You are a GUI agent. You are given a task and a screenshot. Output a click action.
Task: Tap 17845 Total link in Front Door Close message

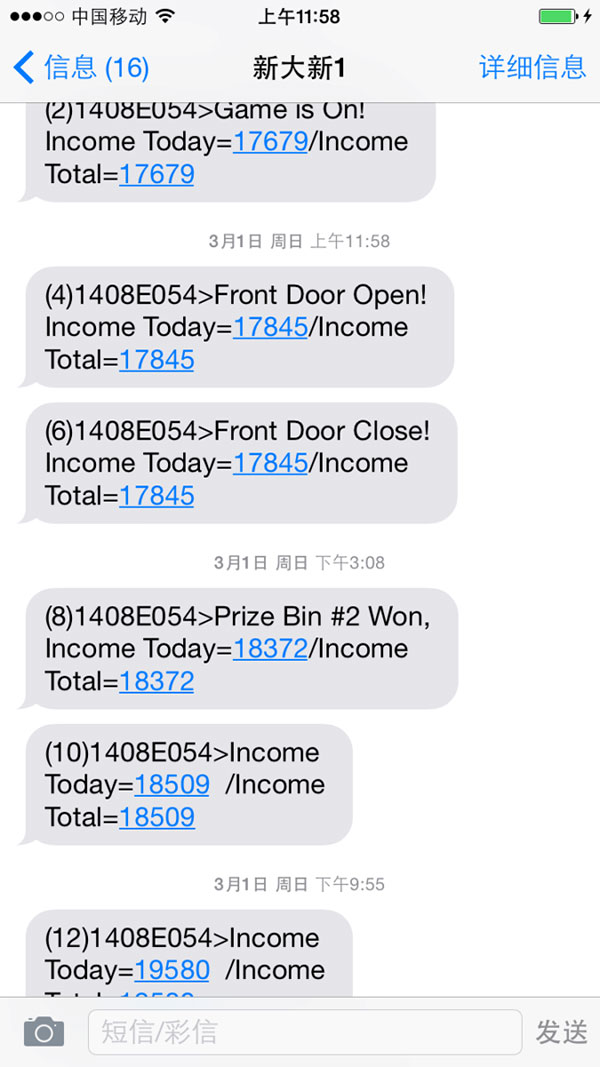coord(156,496)
